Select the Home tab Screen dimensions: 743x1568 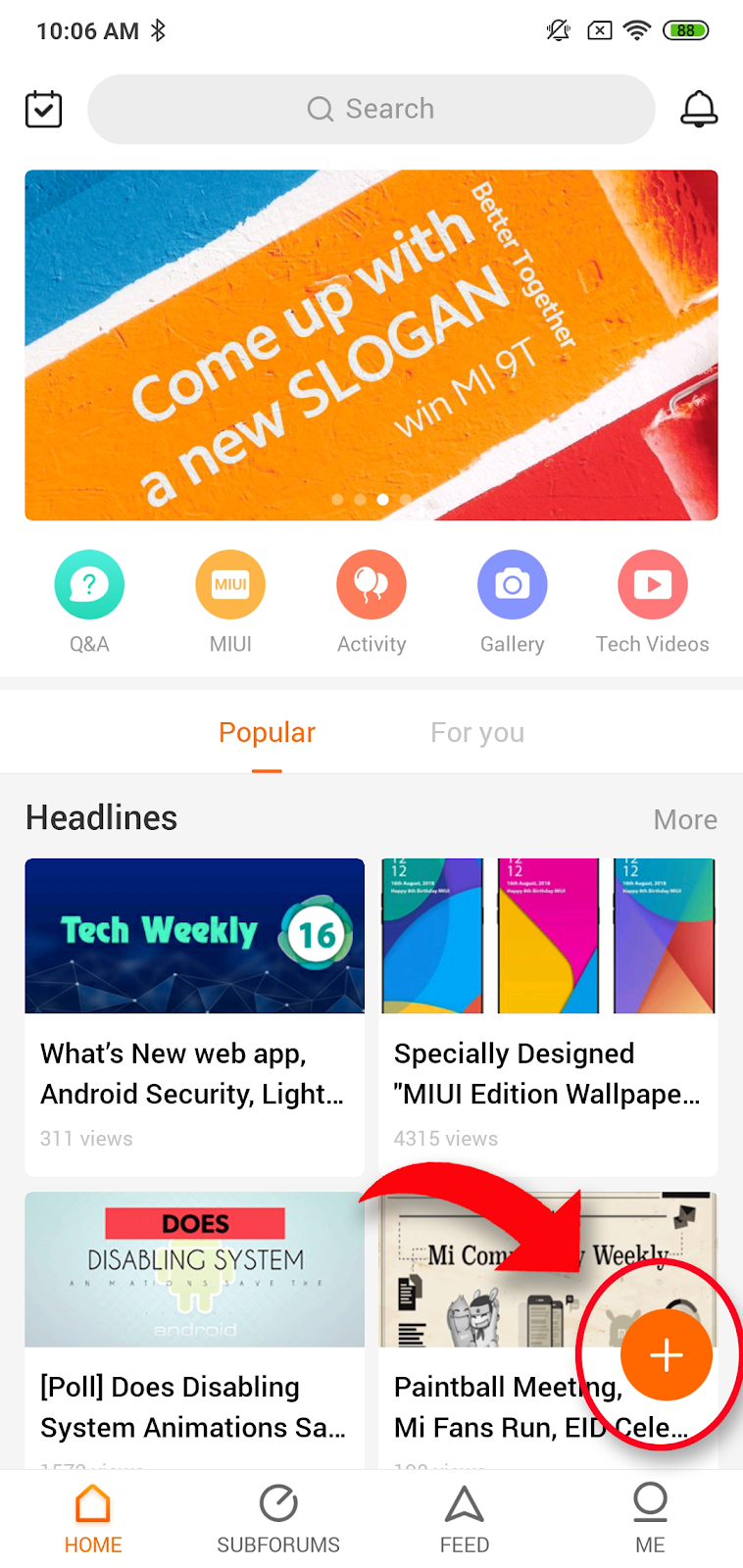click(93, 1518)
